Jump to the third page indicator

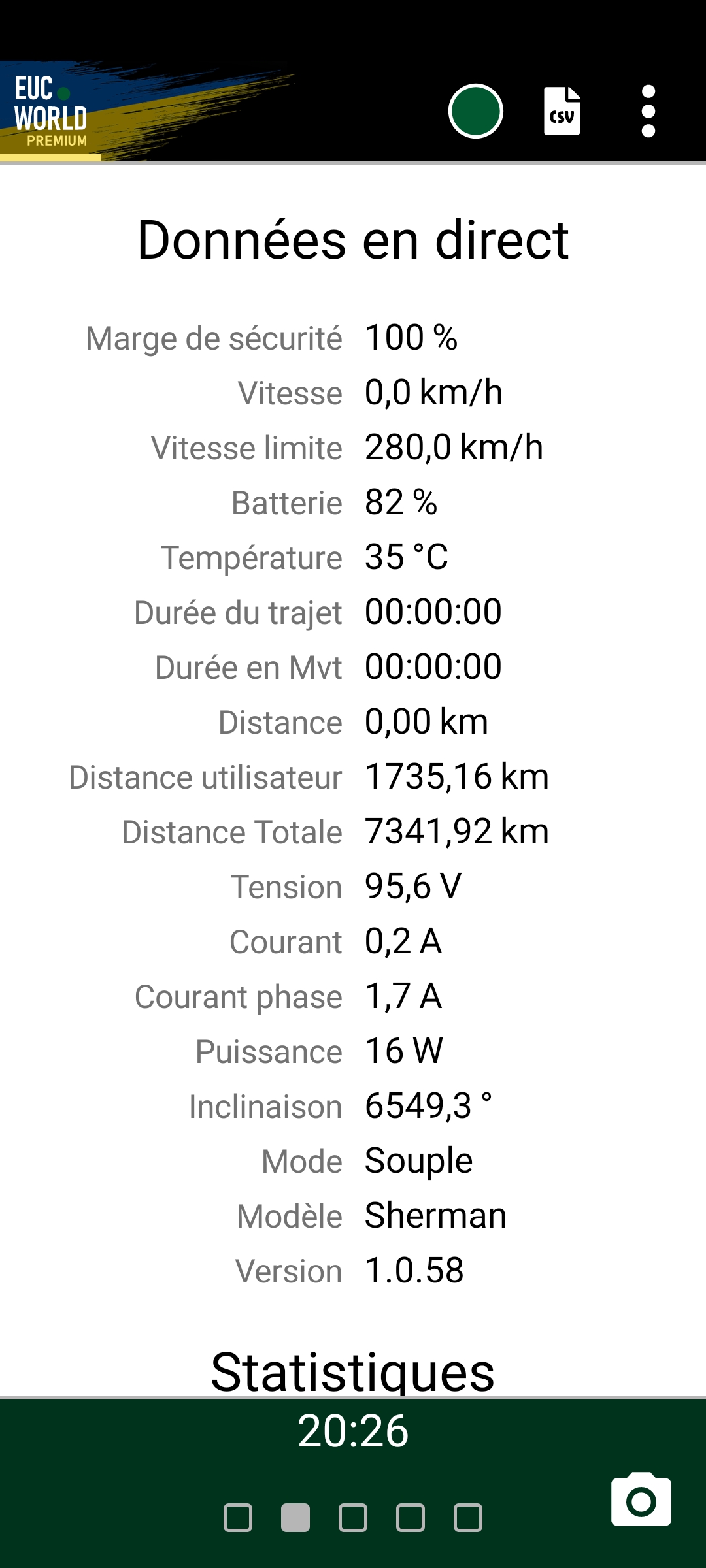(353, 1518)
